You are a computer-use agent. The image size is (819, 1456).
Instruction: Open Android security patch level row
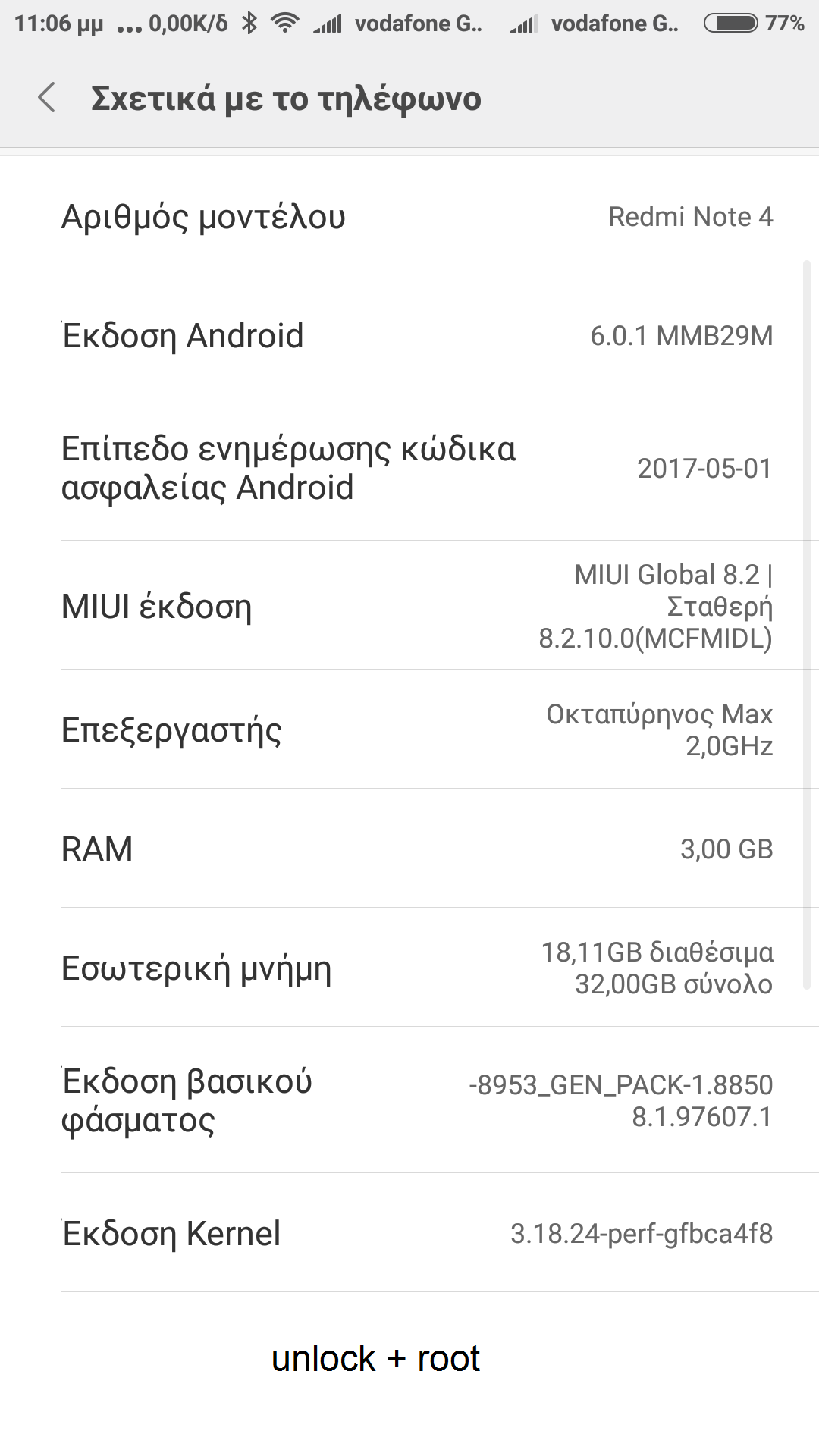click(409, 468)
